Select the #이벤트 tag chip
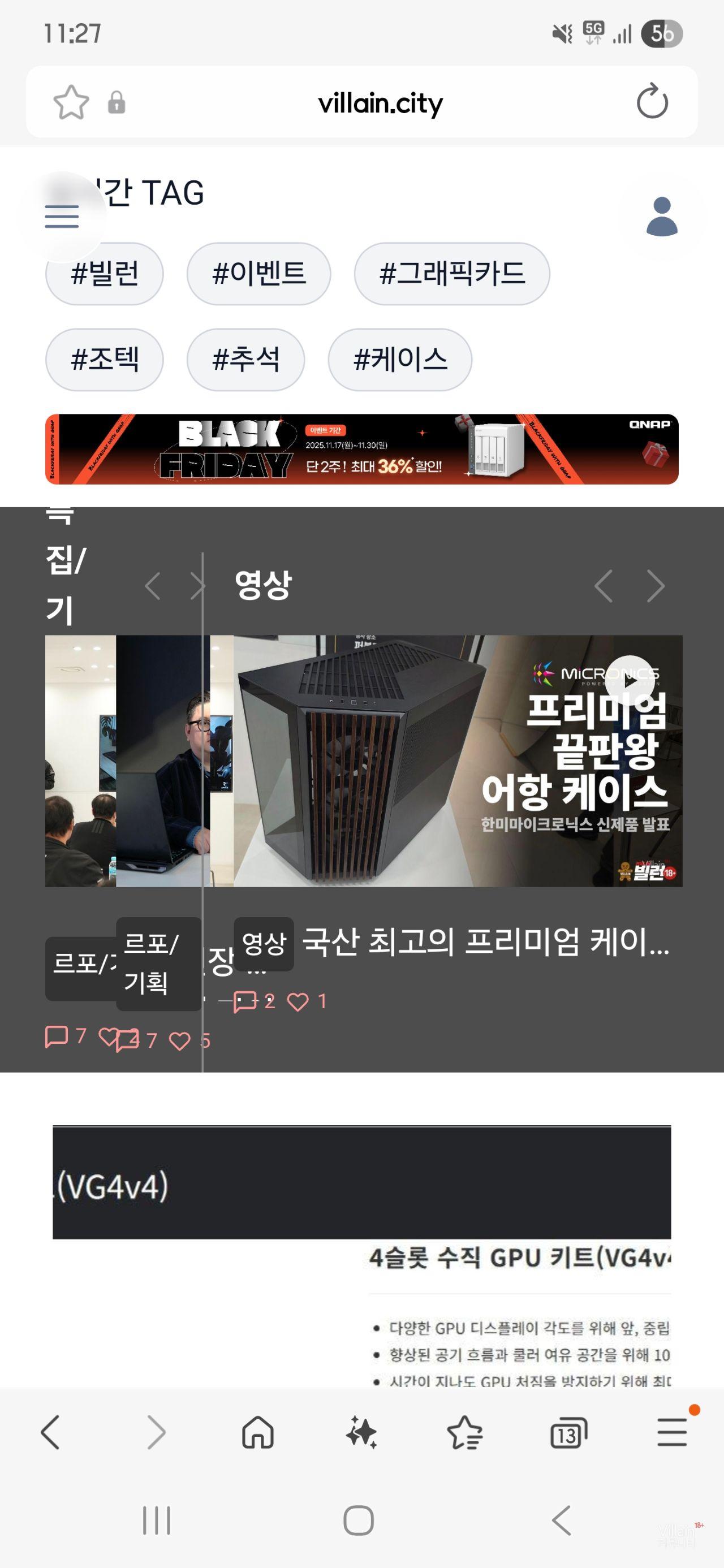 [x=258, y=273]
